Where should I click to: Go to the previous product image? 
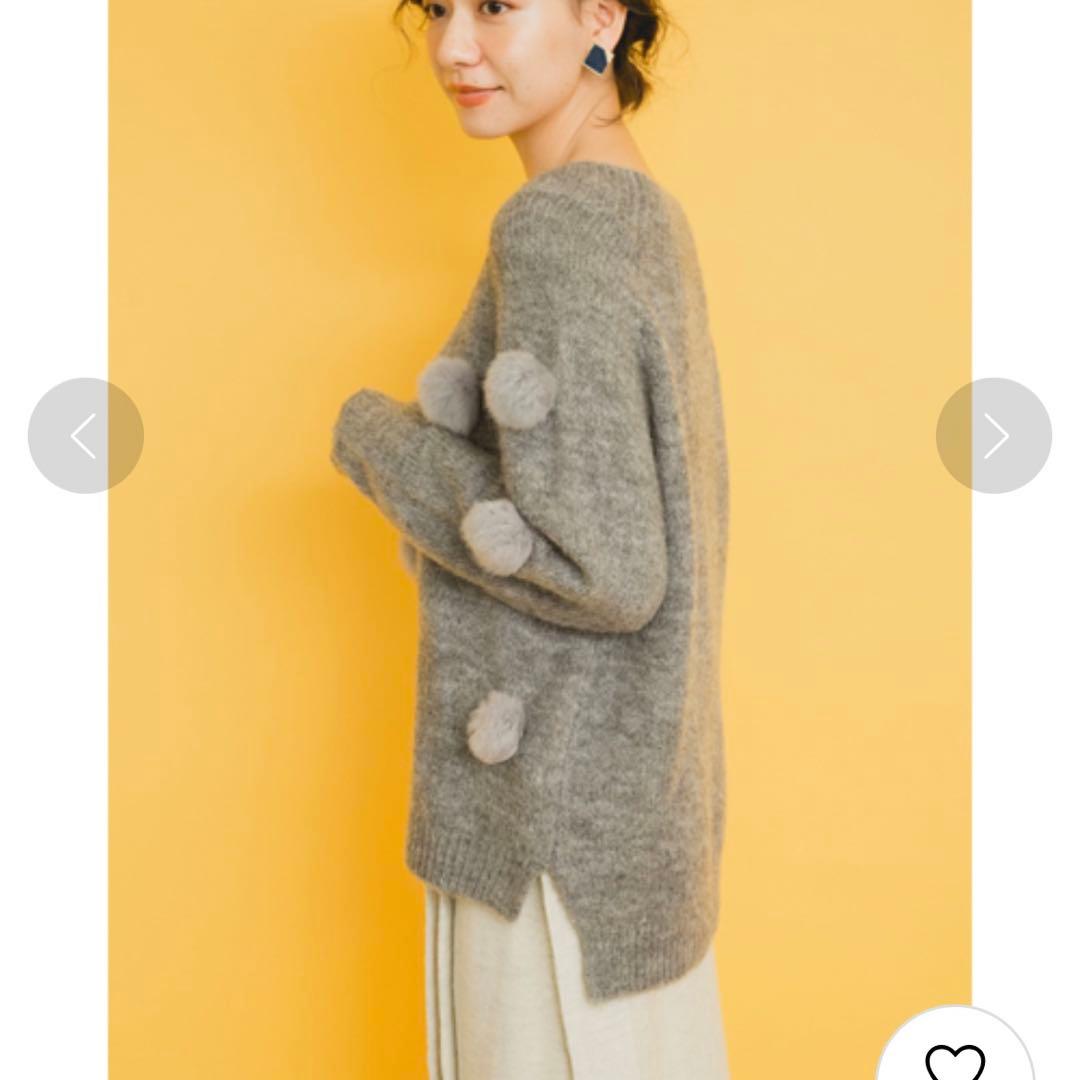pyautogui.click(x=86, y=435)
